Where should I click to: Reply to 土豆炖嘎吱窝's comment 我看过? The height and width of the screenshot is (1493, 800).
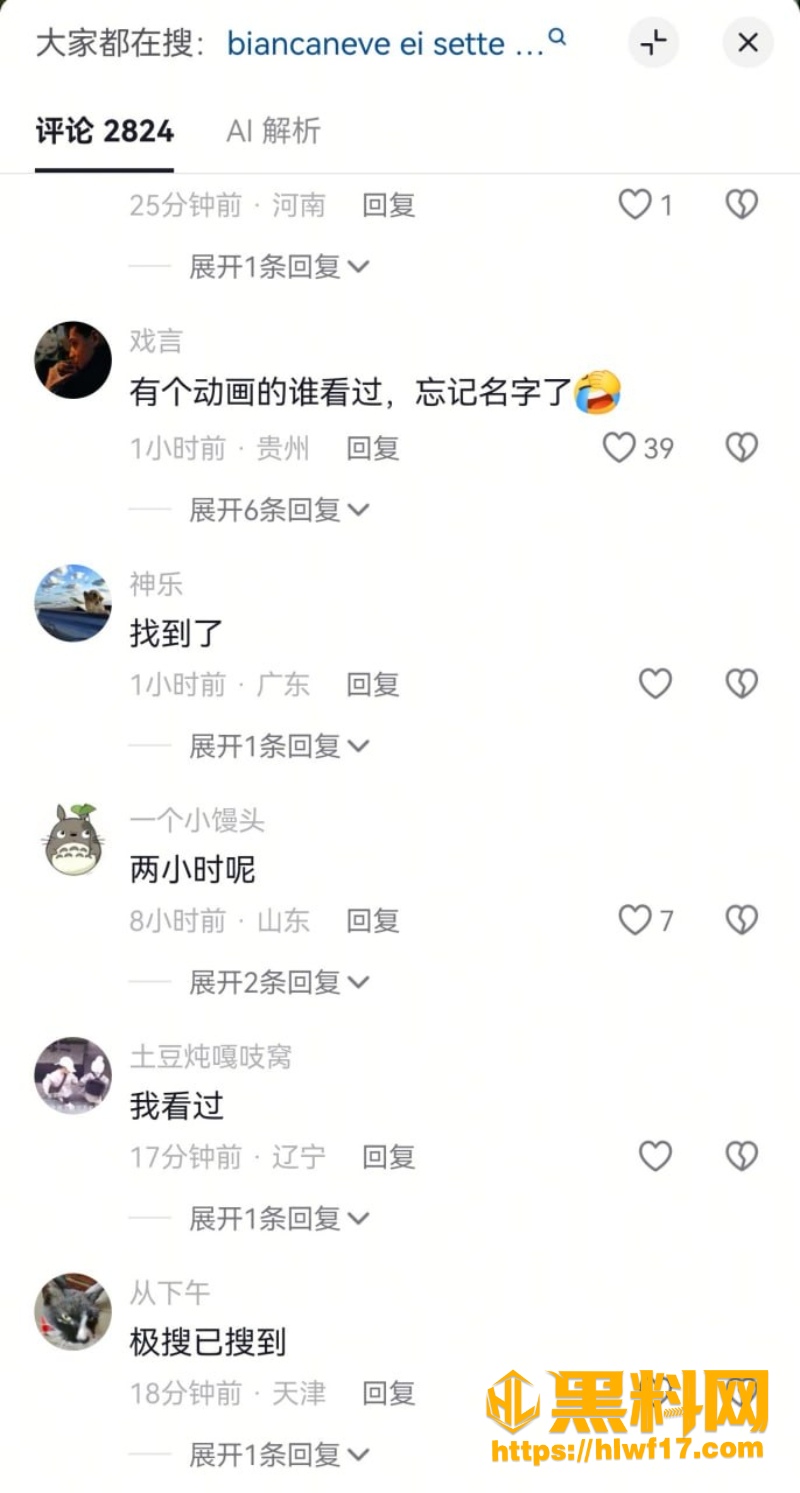[x=389, y=1157]
